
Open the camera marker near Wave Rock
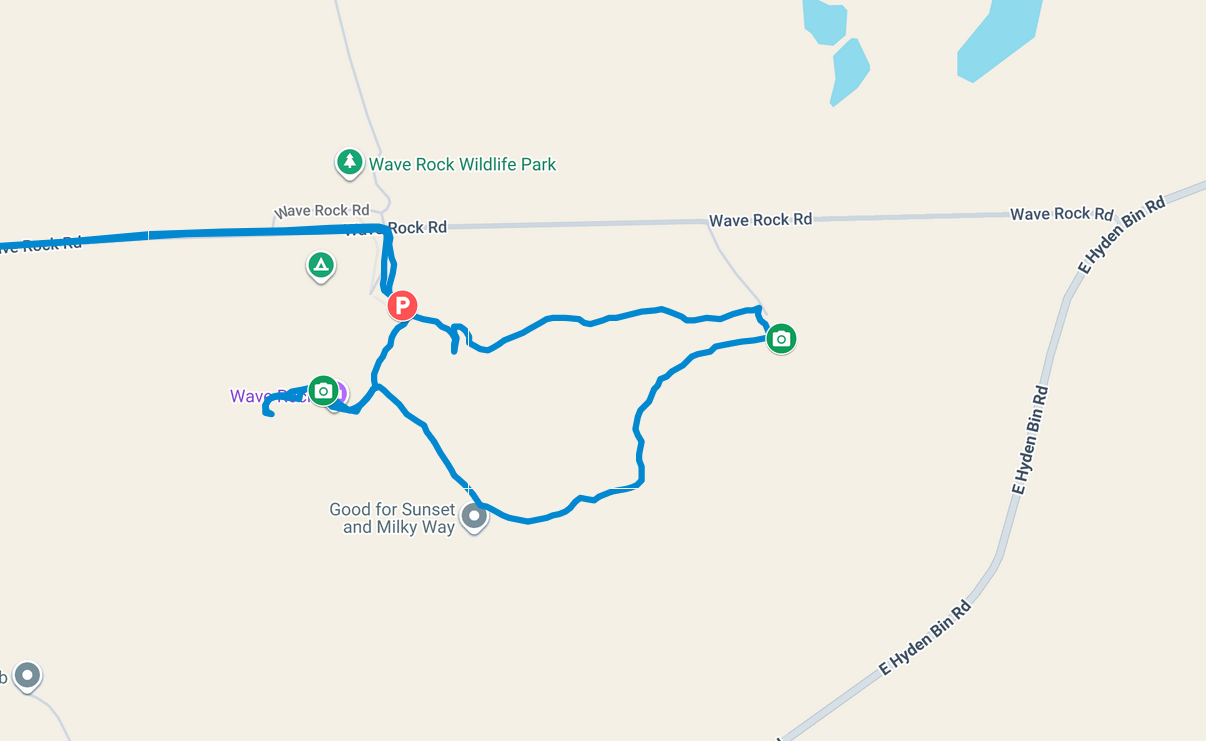click(x=322, y=390)
